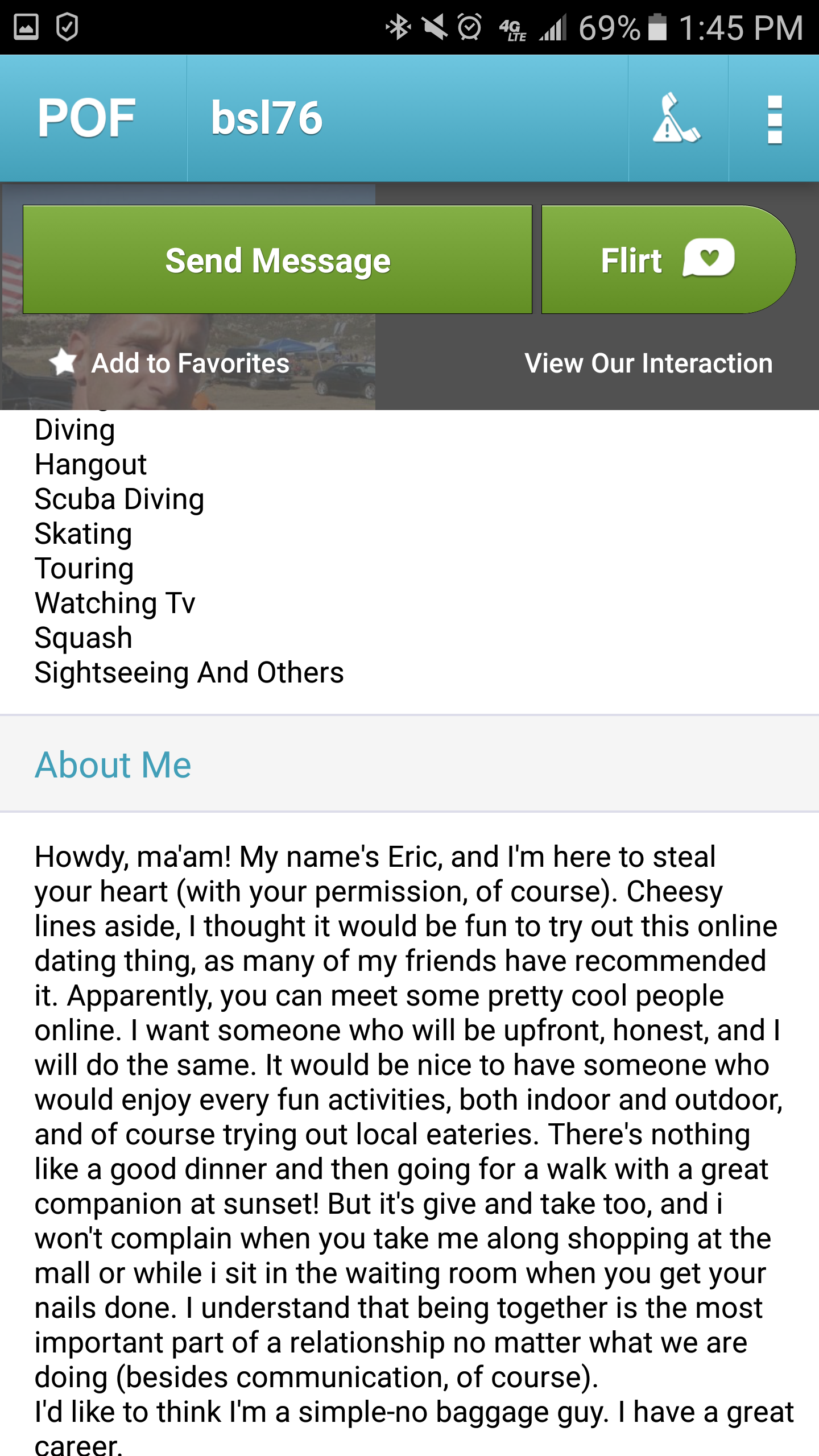The width and height of the screenshot is (819, 1456).
Task: Add bsl76 to Favorites
Action: [x=169, y=363]
